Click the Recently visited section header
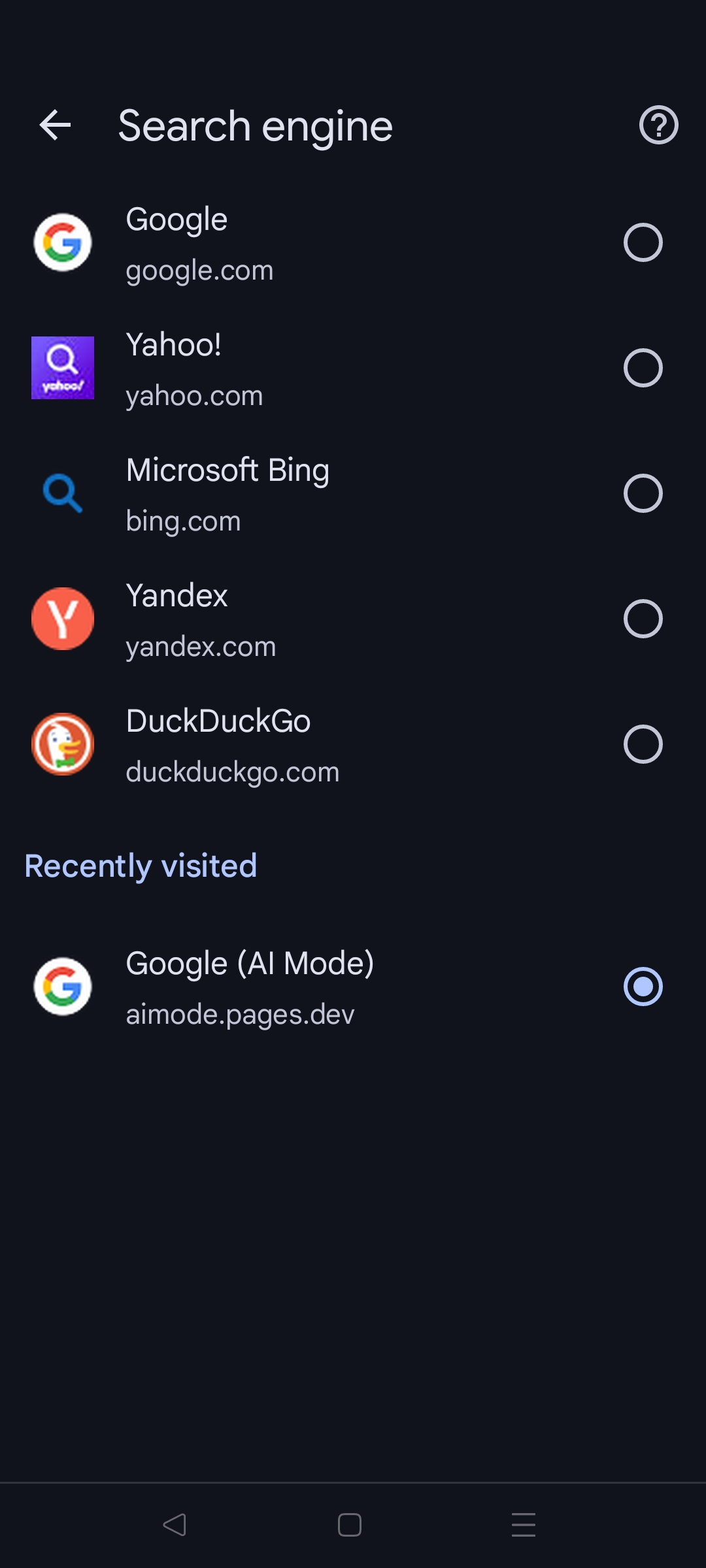706x1568 pixels. 140,865
